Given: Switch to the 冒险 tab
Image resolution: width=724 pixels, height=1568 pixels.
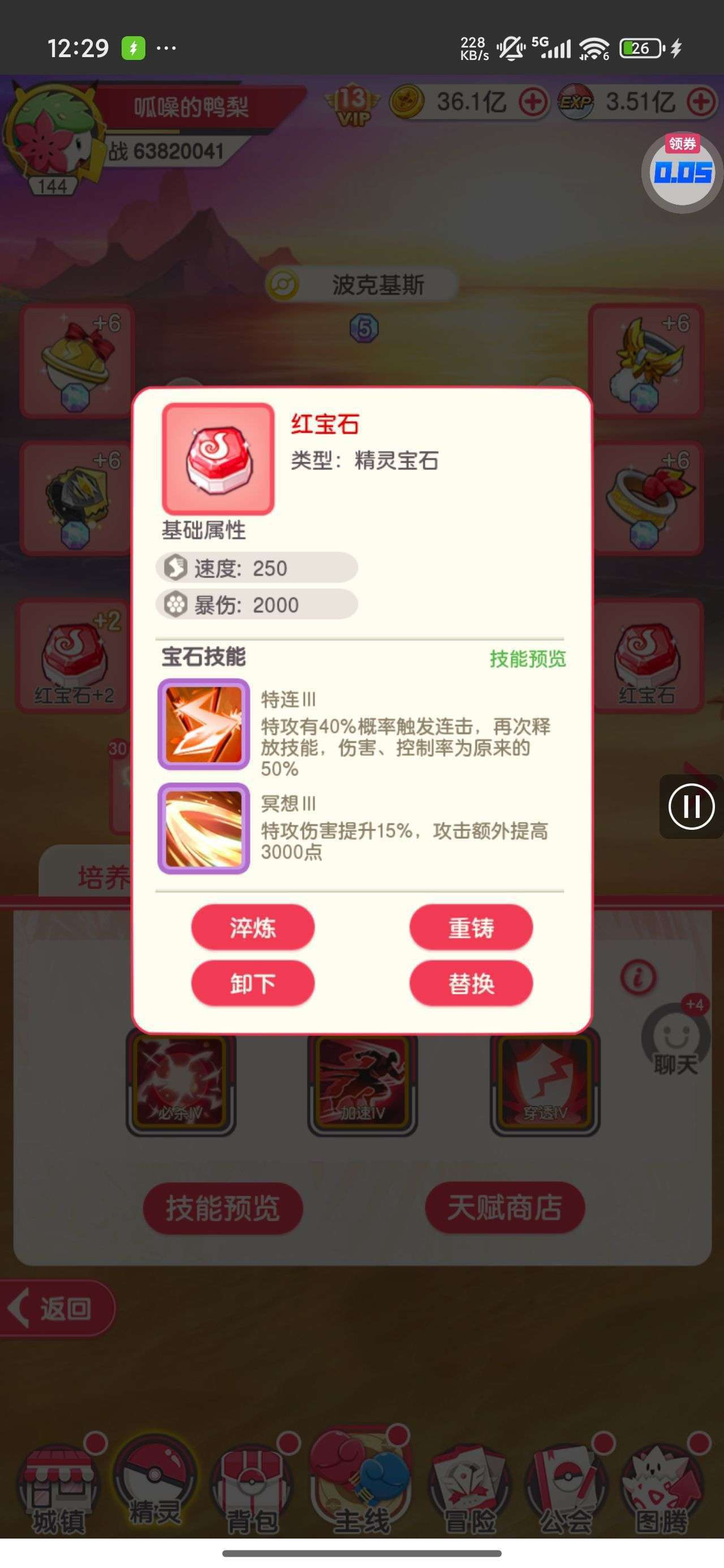Looking at the screenshot, I should tap(469, 1490).
